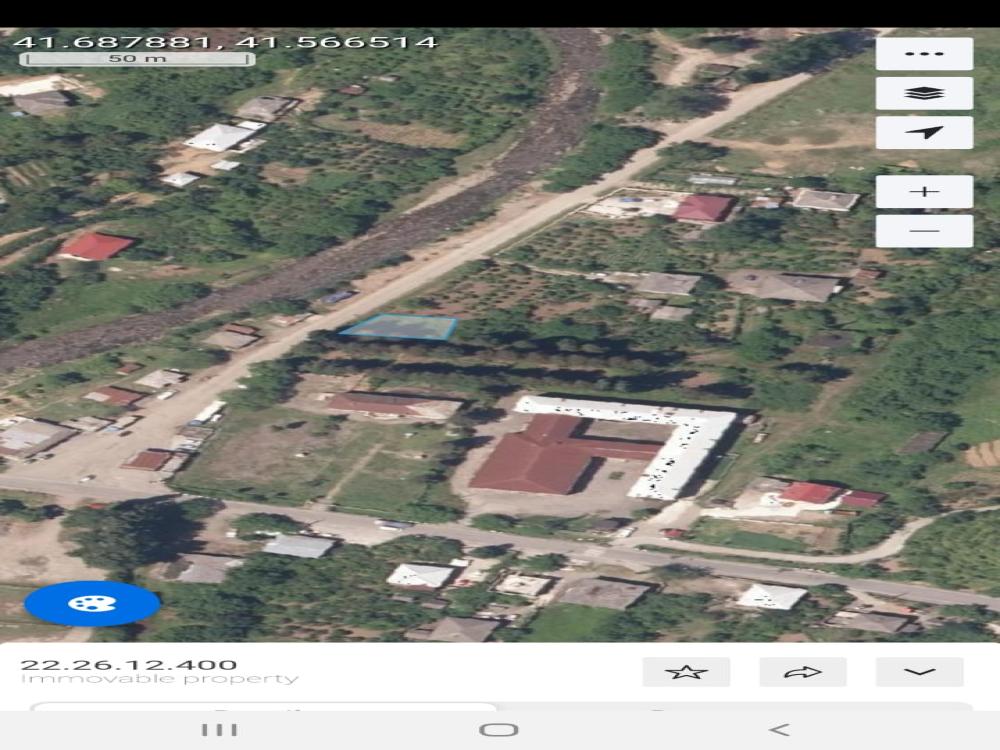Center map on my location

[x=924, y=132]
